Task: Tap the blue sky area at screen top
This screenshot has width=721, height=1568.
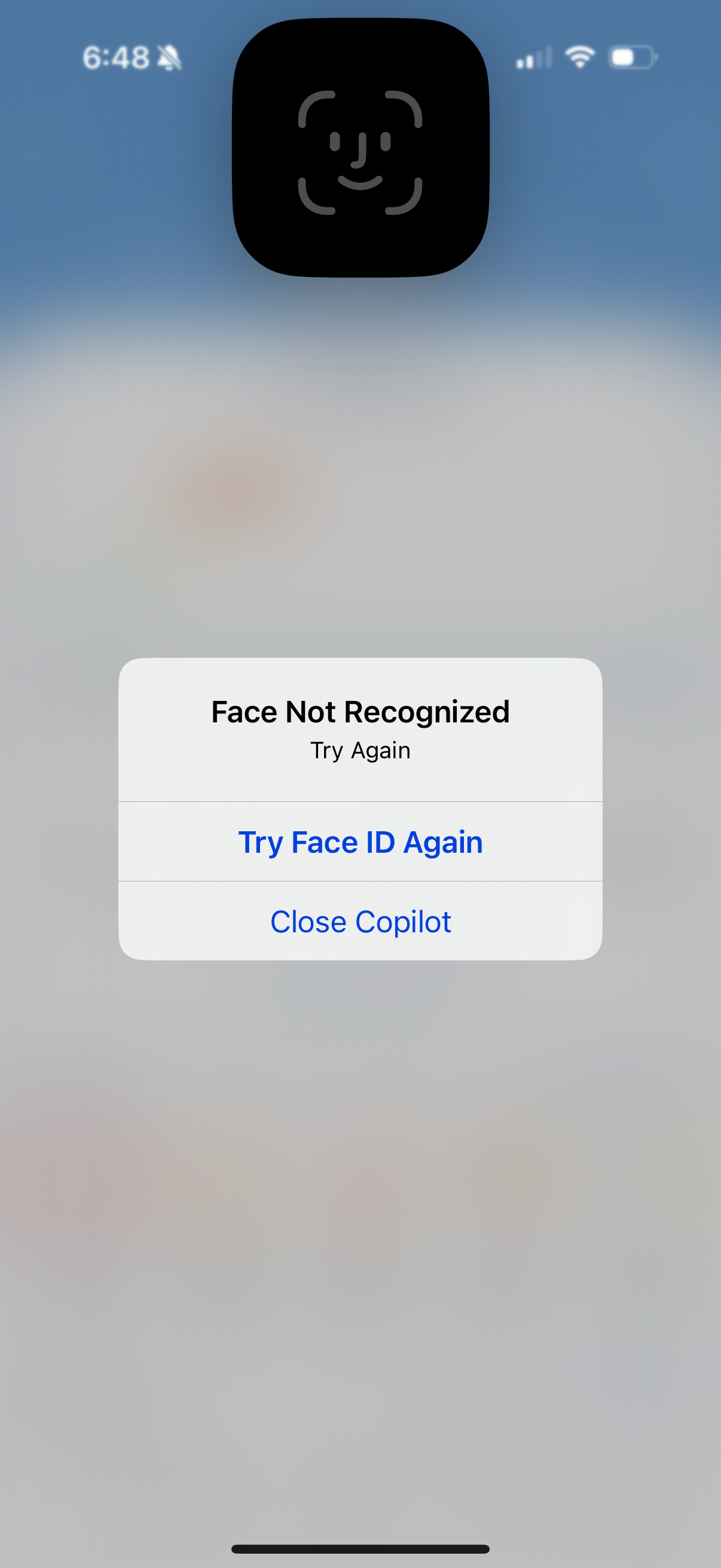Action: (91, 182)
